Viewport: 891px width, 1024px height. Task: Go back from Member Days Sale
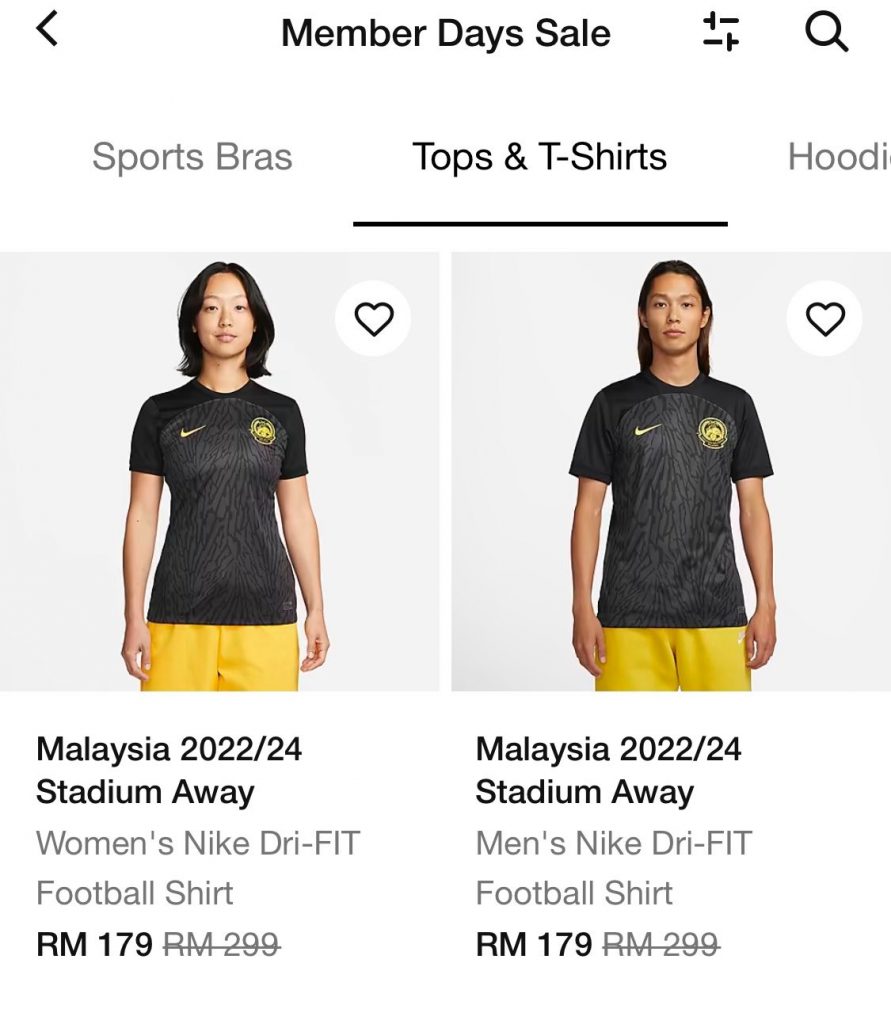pyautogui.click(x=47, y=30)
